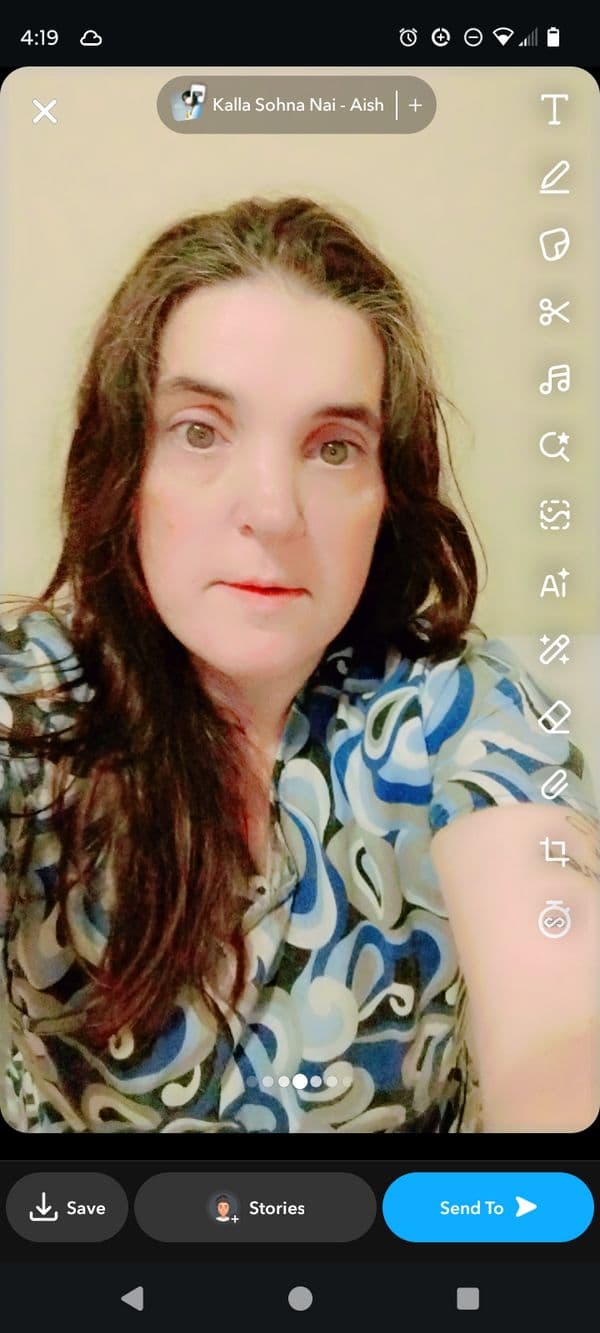The height and width of the screenshot is (1333, 600).
Task: Open the crop tool
Action: point(554,852)
